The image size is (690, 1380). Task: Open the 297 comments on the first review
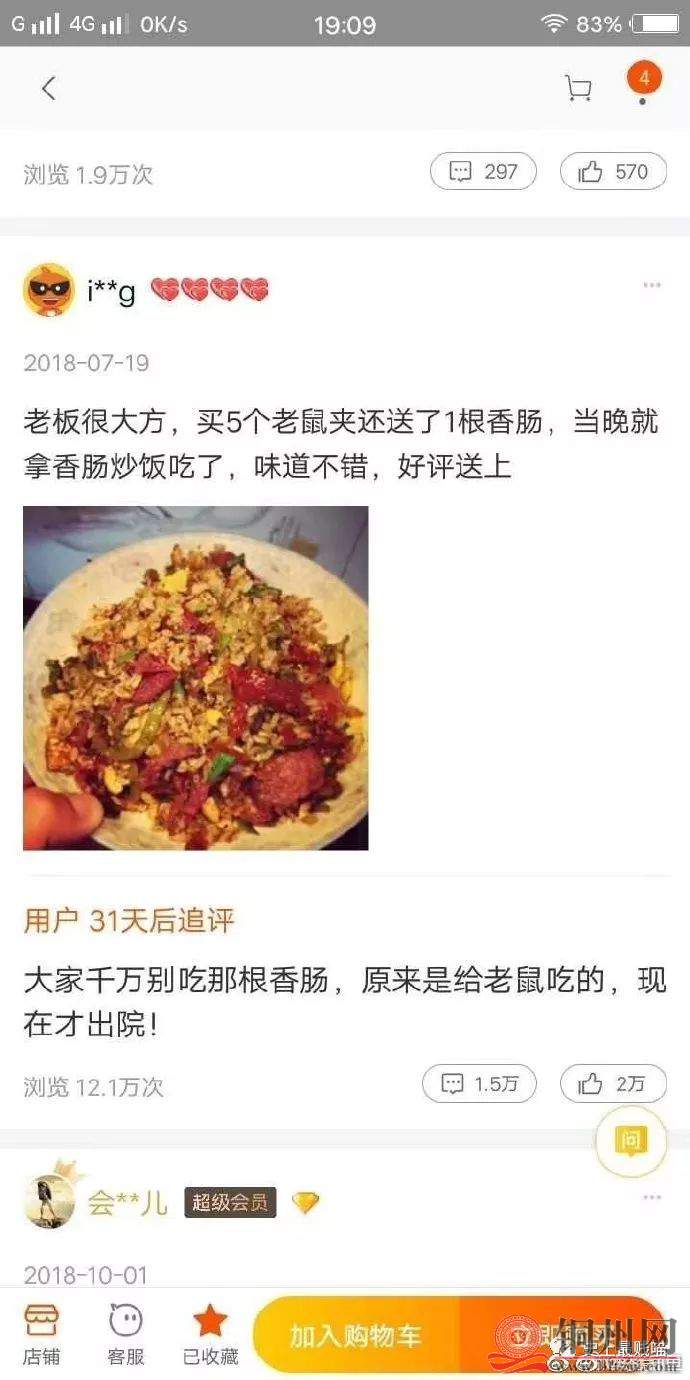[483, 172]
